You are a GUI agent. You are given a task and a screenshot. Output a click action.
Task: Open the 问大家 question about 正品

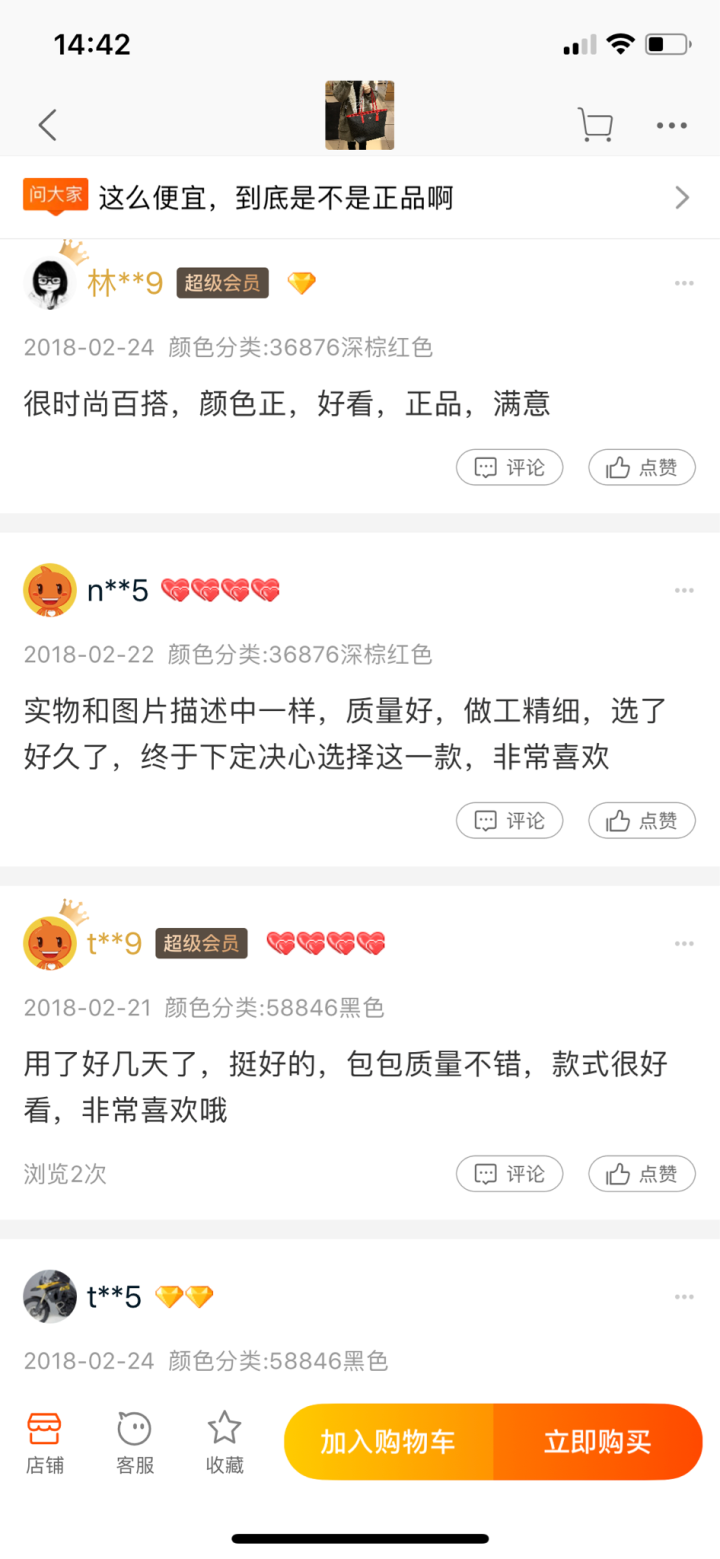coord(360,198)
